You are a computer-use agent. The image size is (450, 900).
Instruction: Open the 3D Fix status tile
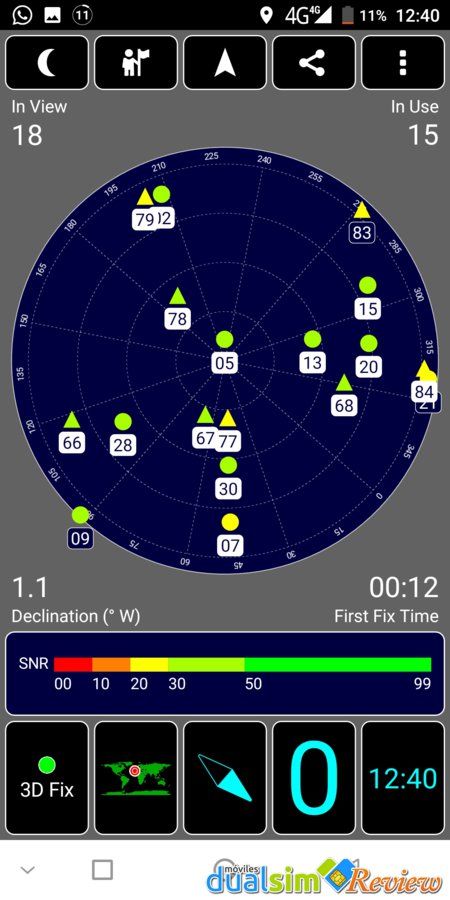click(47, 778)
